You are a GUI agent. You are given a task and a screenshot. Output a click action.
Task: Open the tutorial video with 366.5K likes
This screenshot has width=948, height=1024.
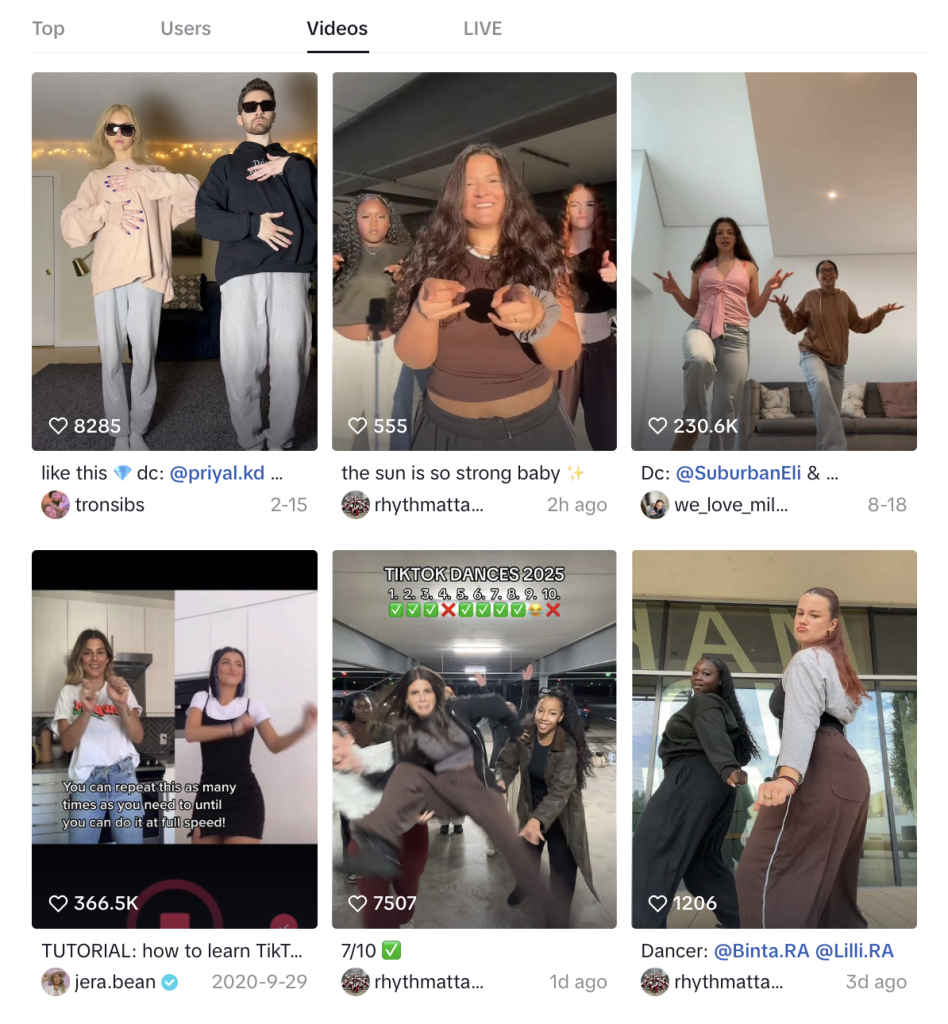coord(174,738)
